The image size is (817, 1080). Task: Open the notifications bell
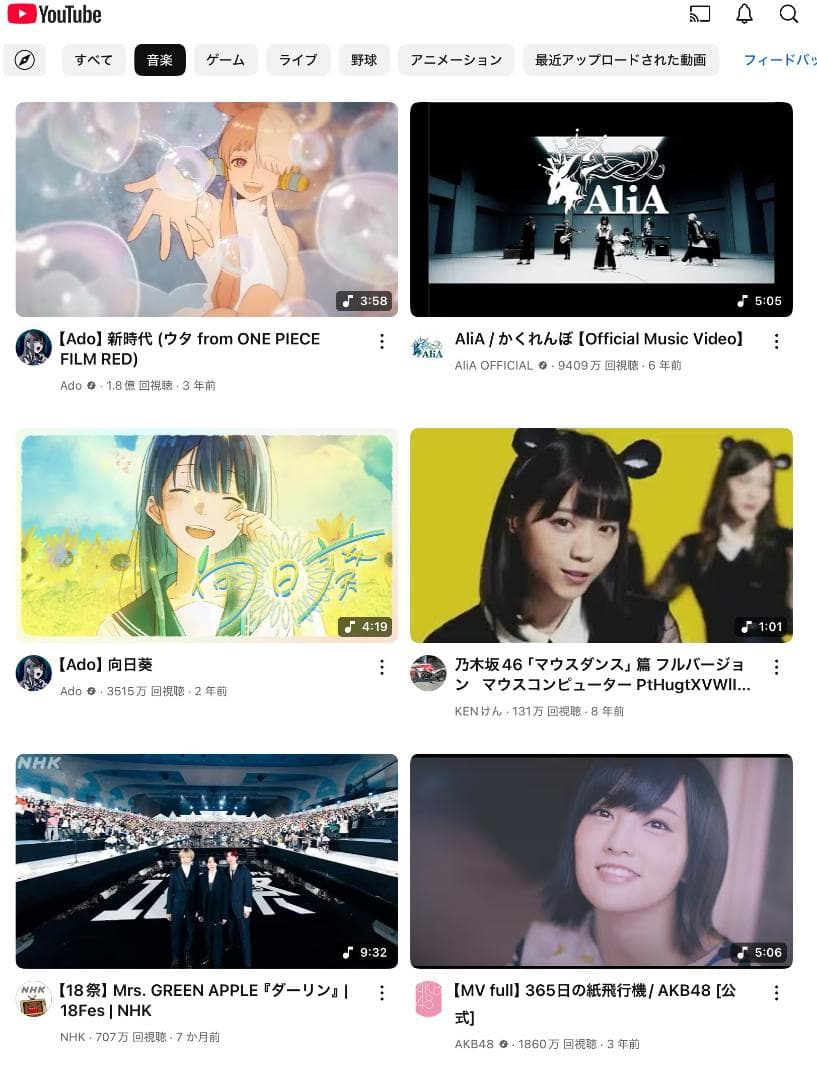point(744,14)
